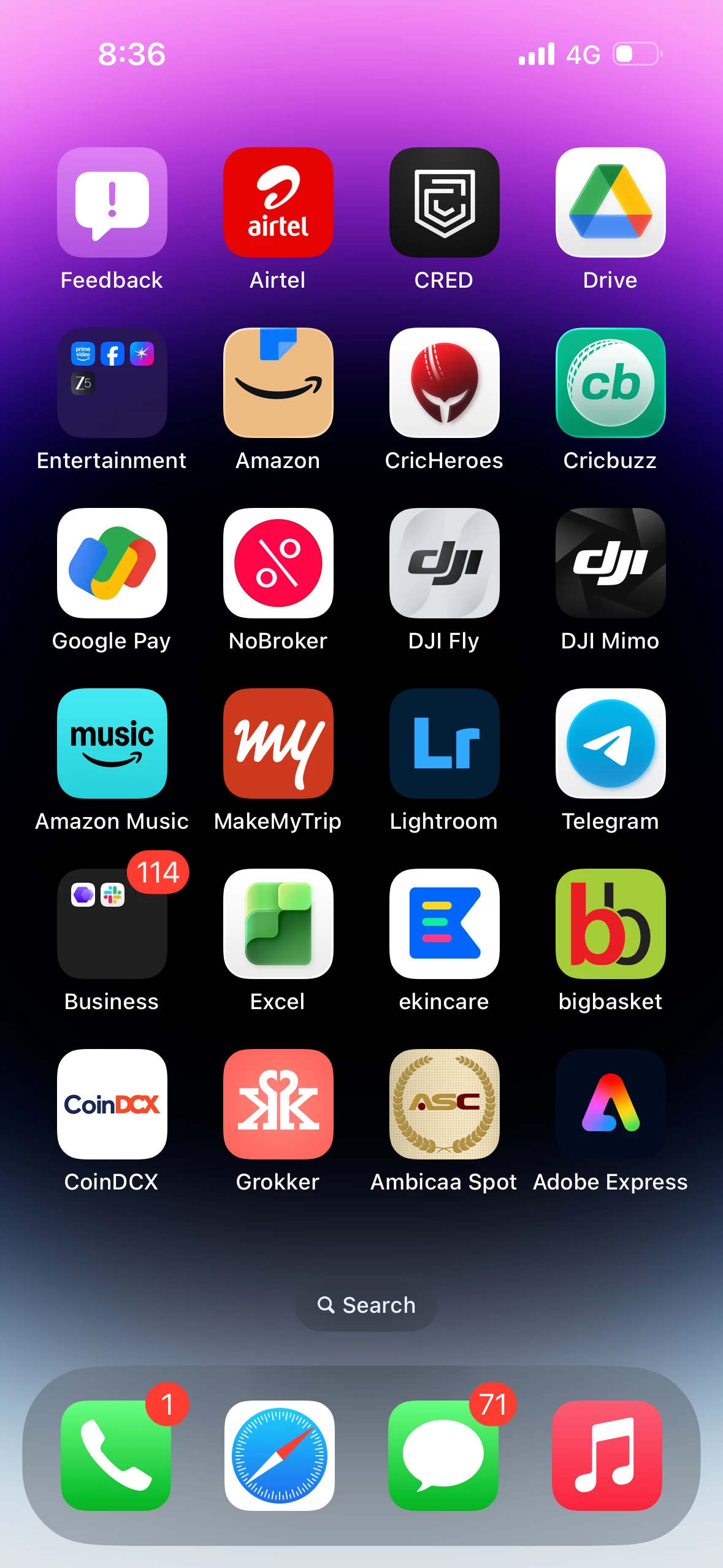Screen dimensions: 723x1568
Task: Open the NoBroker app
Action: 278,563
